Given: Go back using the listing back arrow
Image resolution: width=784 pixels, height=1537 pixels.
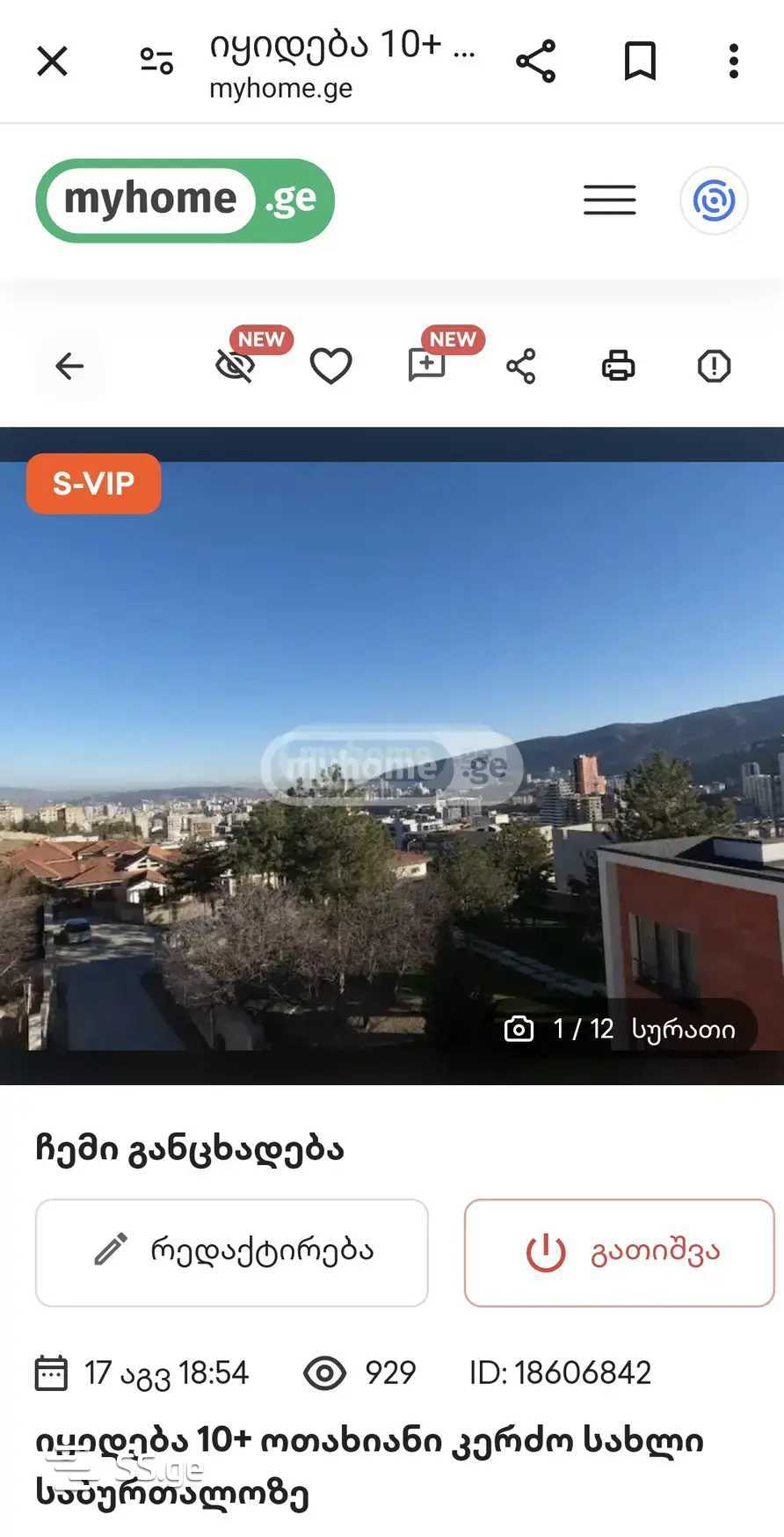Looking at the screenshot, I should pos(69,366).
